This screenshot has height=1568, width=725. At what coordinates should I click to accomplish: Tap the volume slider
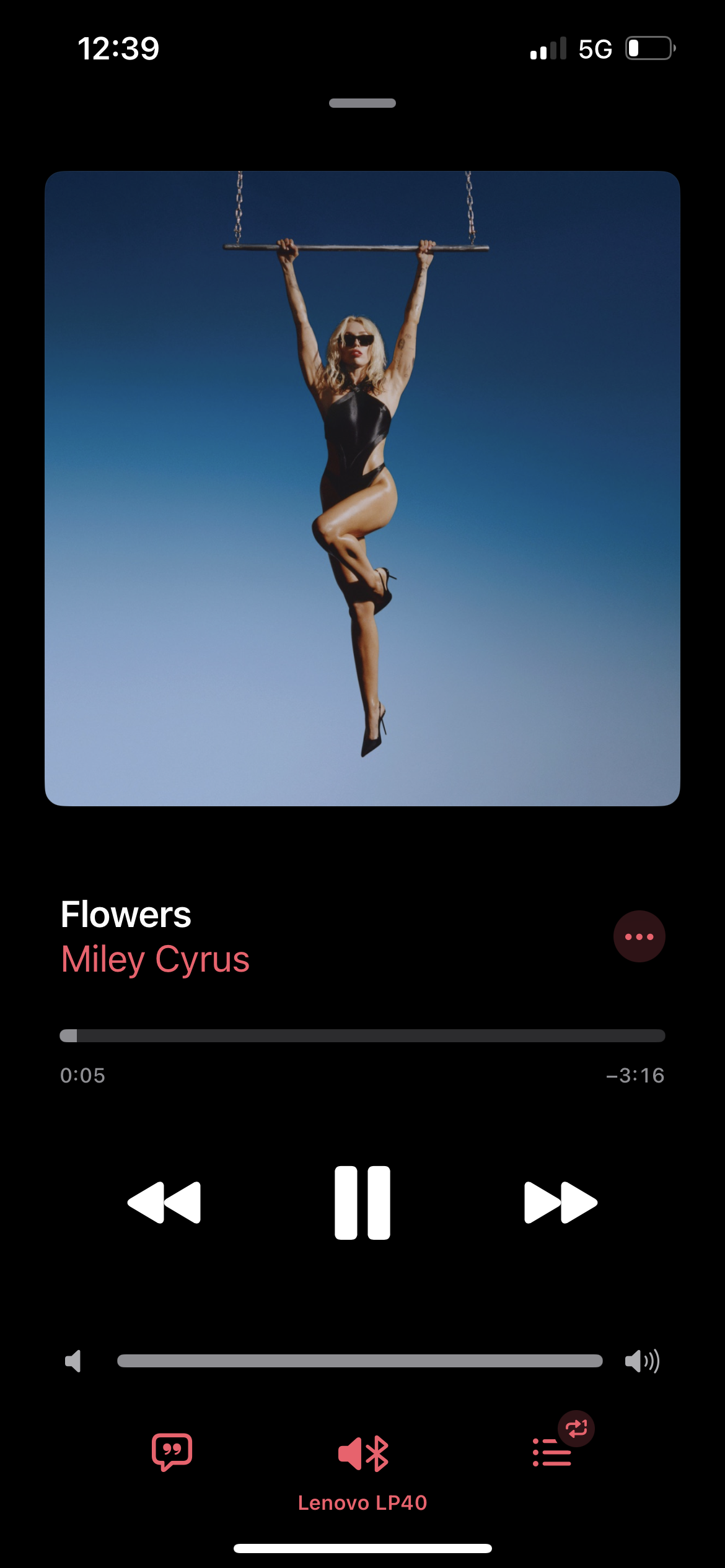click(x=359, y=1361)
